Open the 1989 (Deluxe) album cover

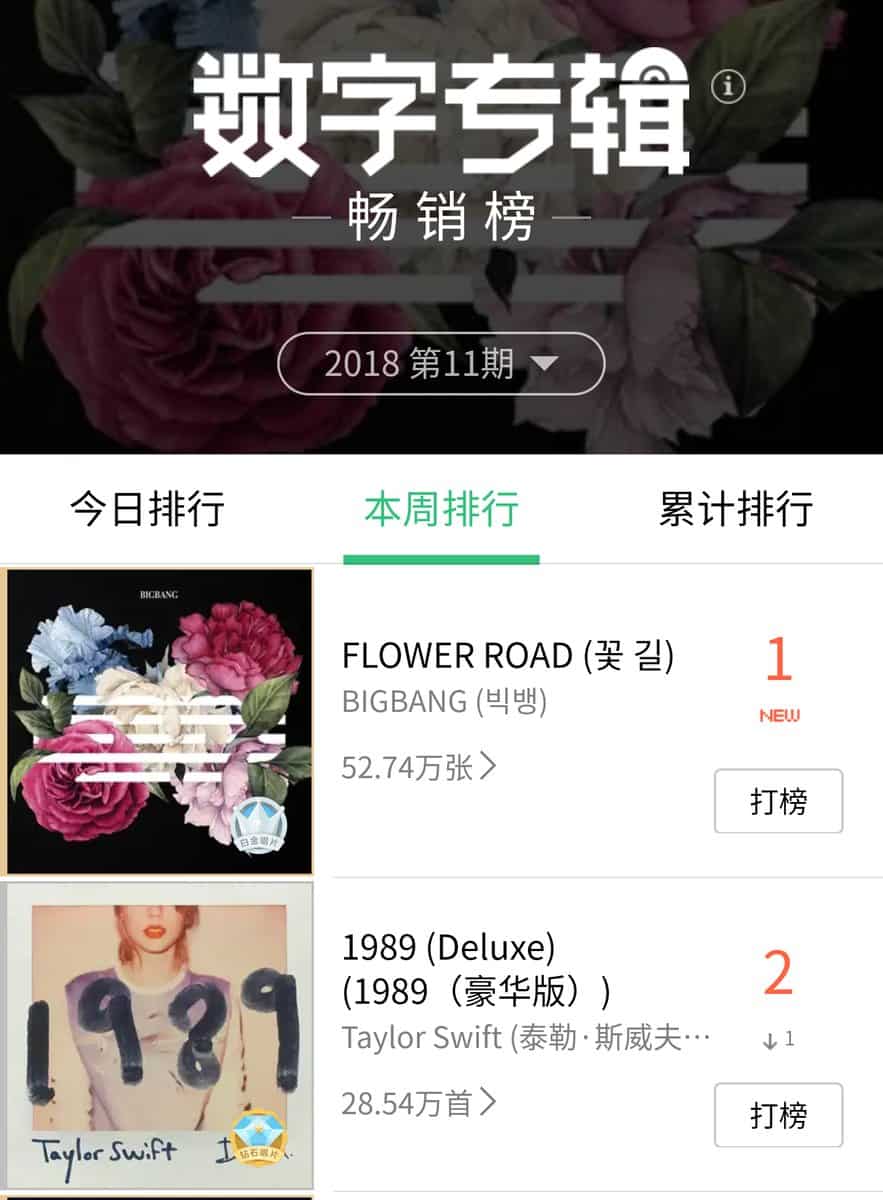(x=160, y=1036)
